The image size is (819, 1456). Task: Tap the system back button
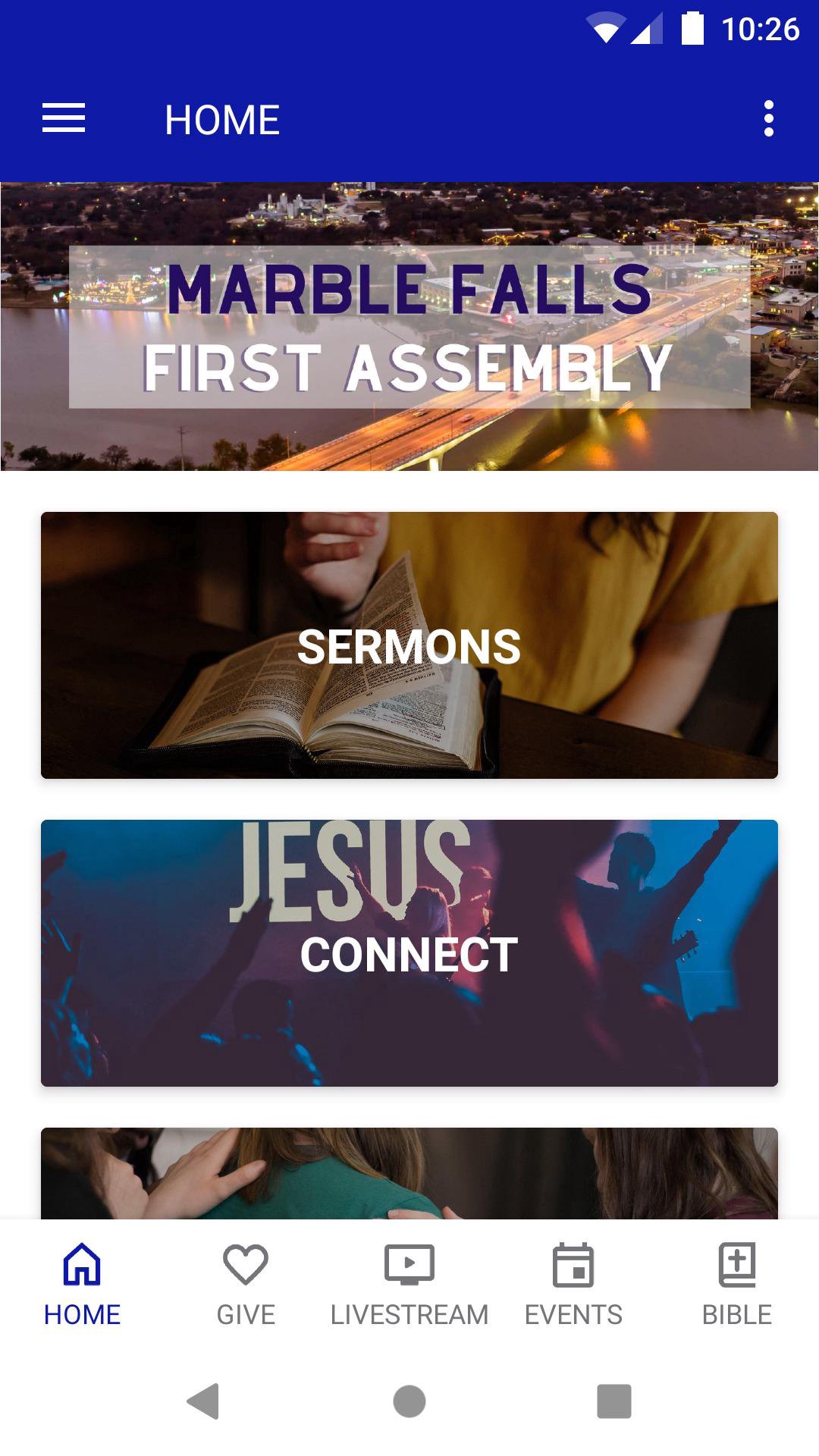(x=203, y=1401)
